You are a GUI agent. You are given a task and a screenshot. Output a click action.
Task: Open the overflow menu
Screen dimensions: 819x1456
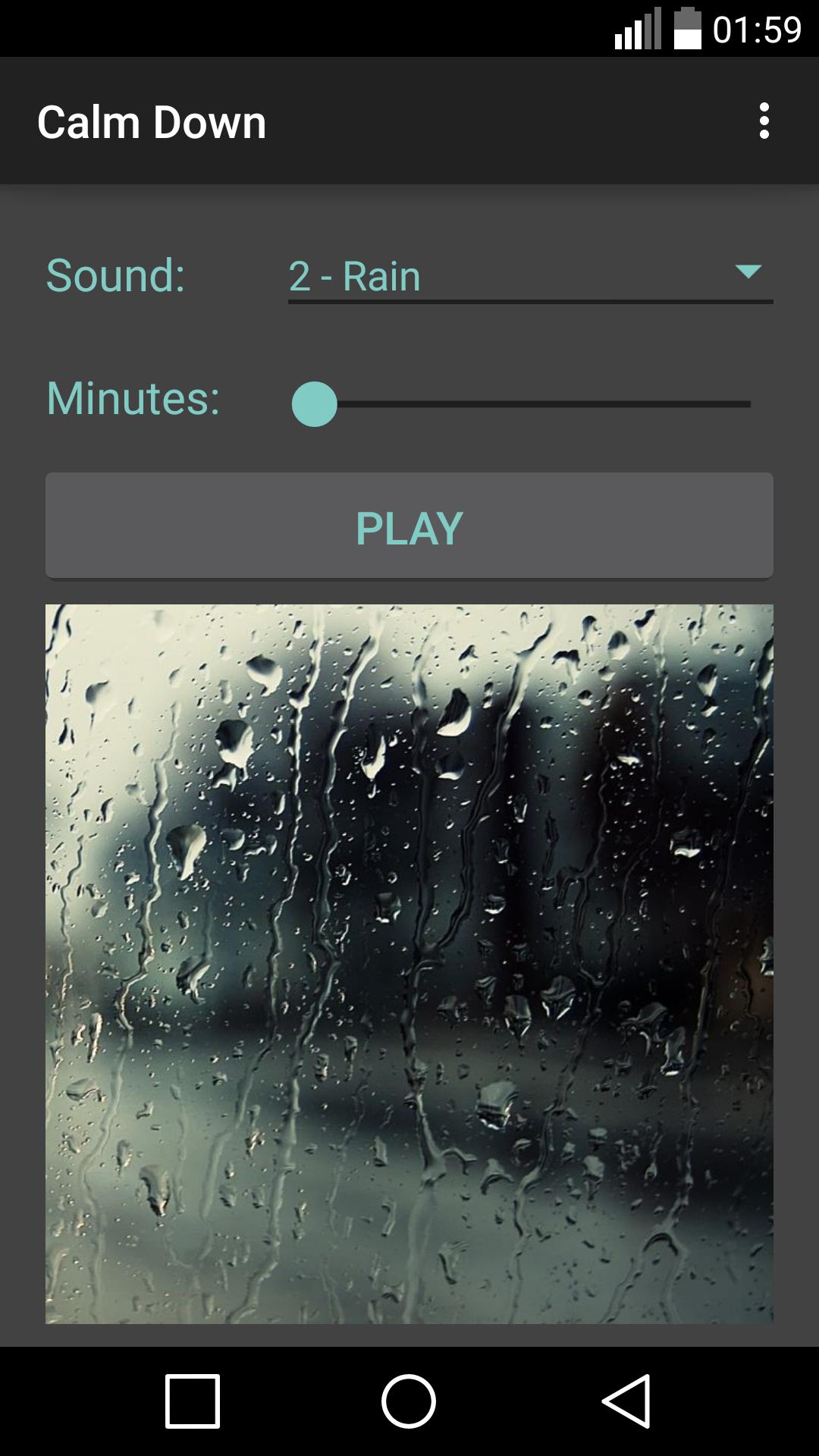[x=764, y=121]
